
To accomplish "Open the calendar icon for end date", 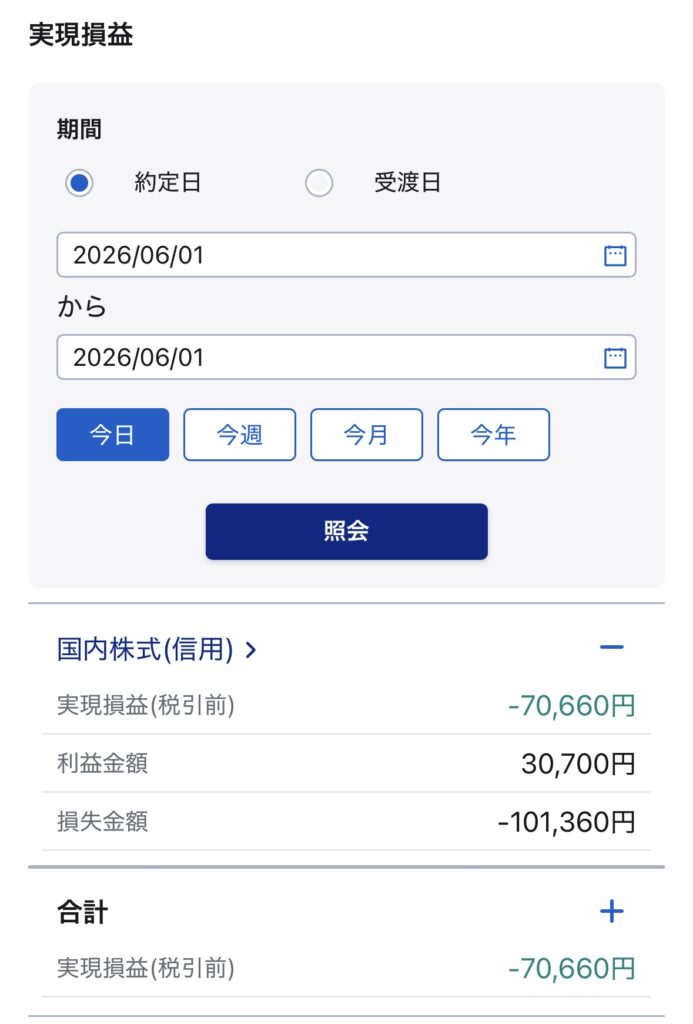I will tap(615, 358).
